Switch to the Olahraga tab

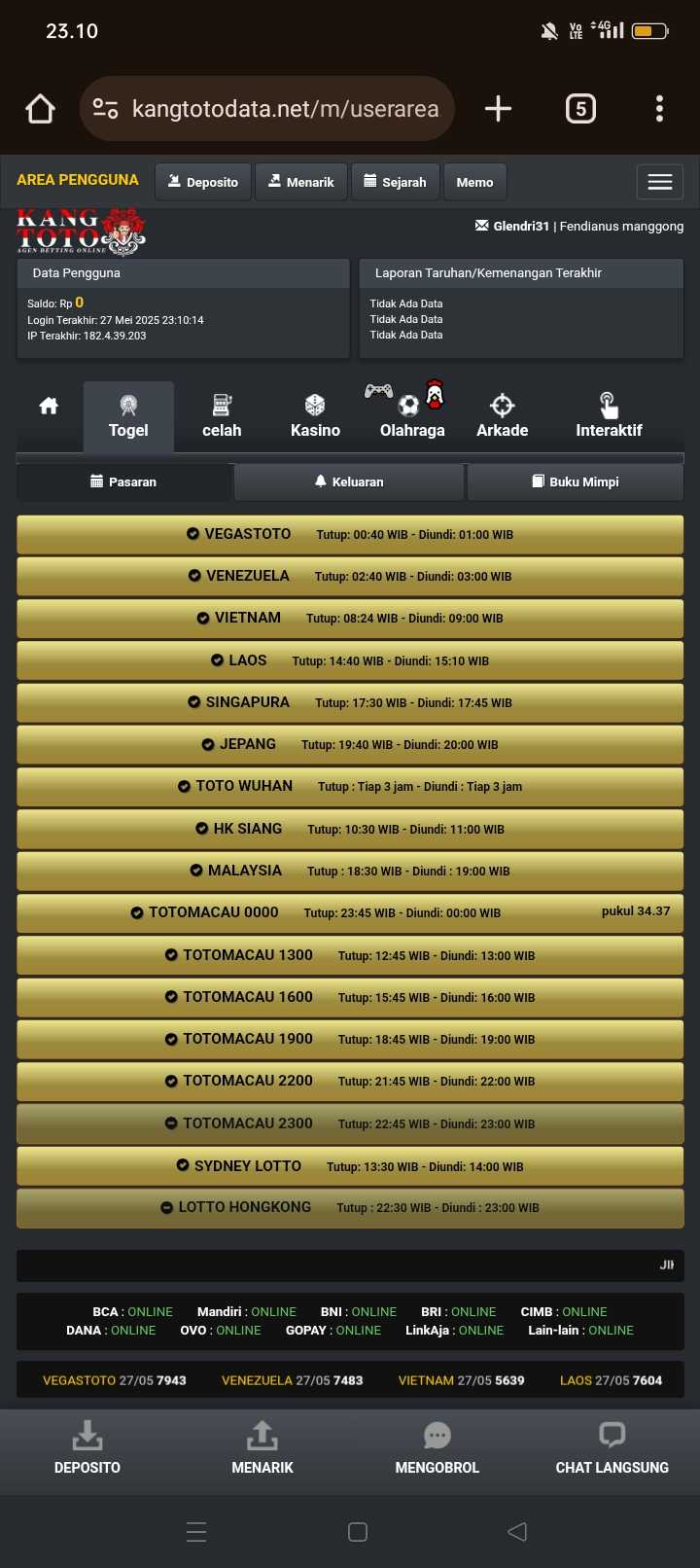point(412,416)
